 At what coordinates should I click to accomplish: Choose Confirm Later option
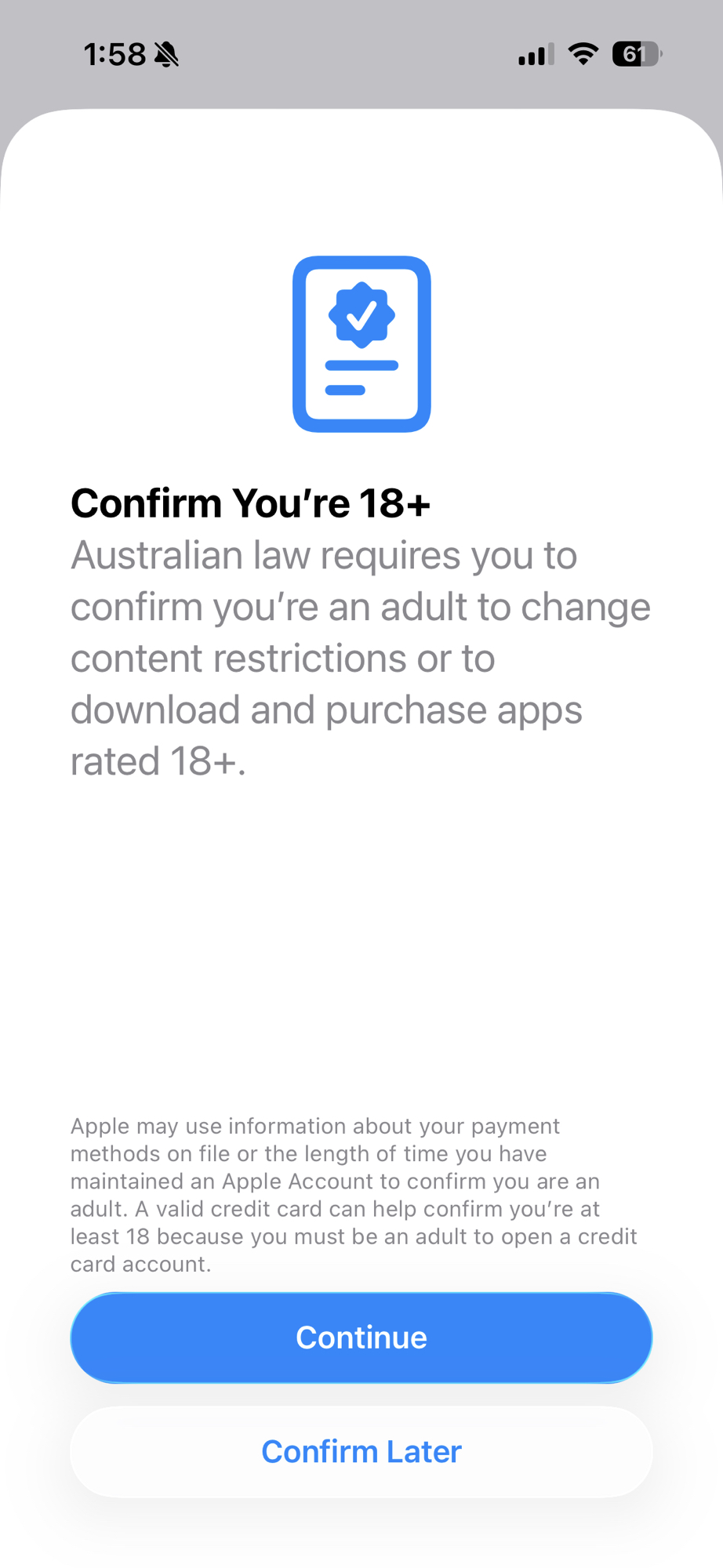pos(361,1452)
